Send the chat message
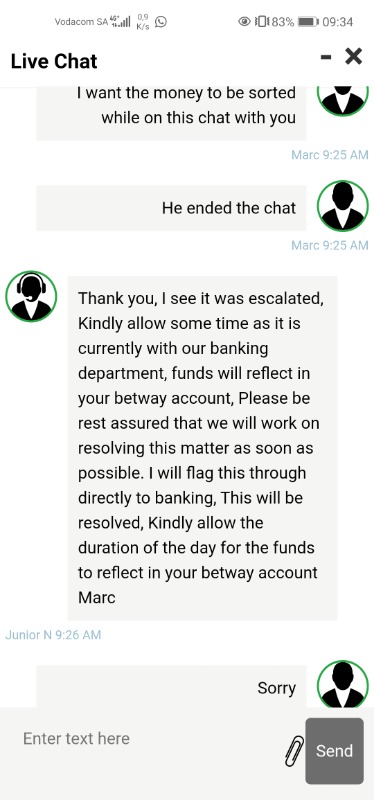 (334, 751)
